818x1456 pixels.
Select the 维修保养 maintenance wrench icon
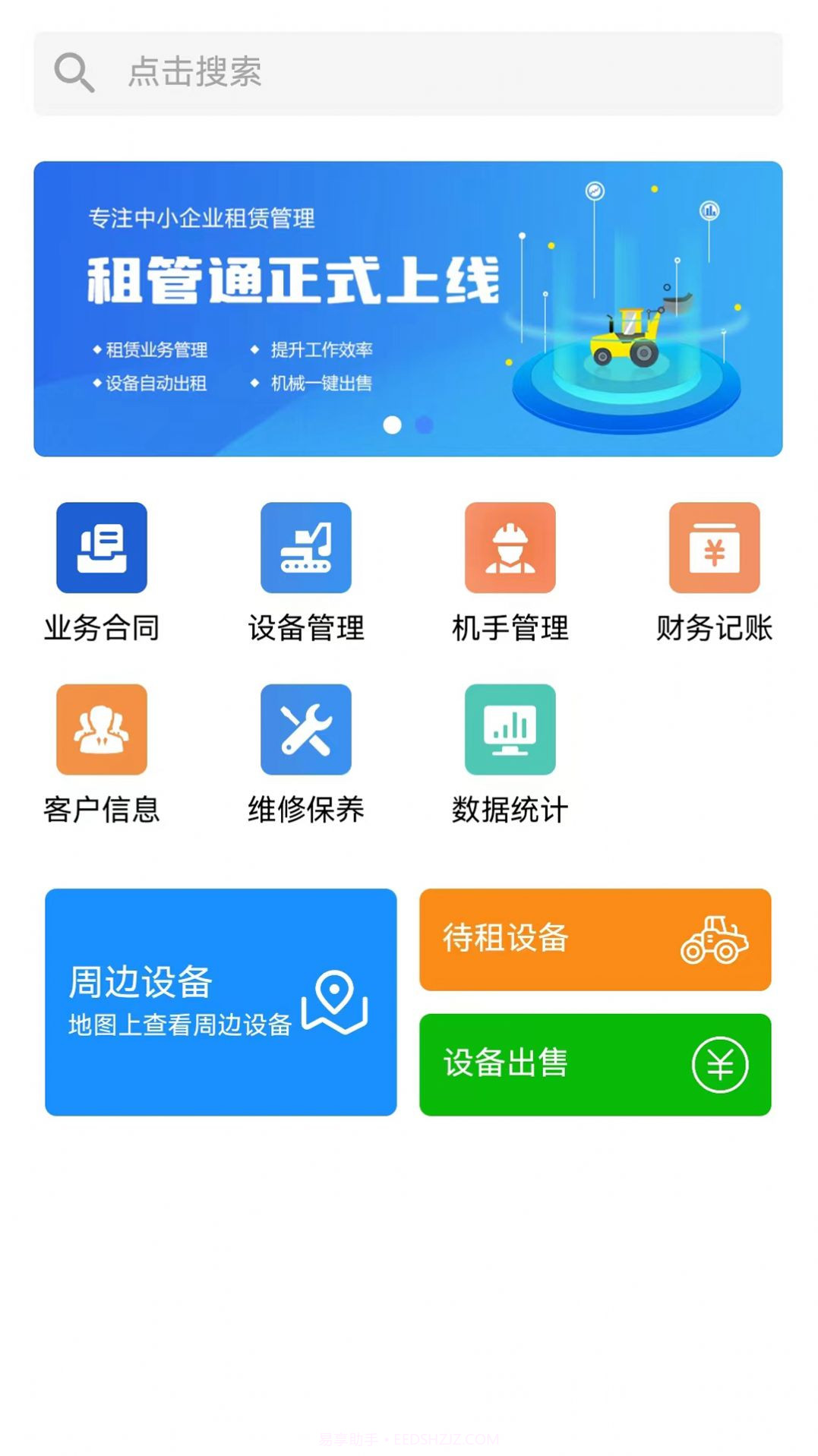[x=306, y=731]
